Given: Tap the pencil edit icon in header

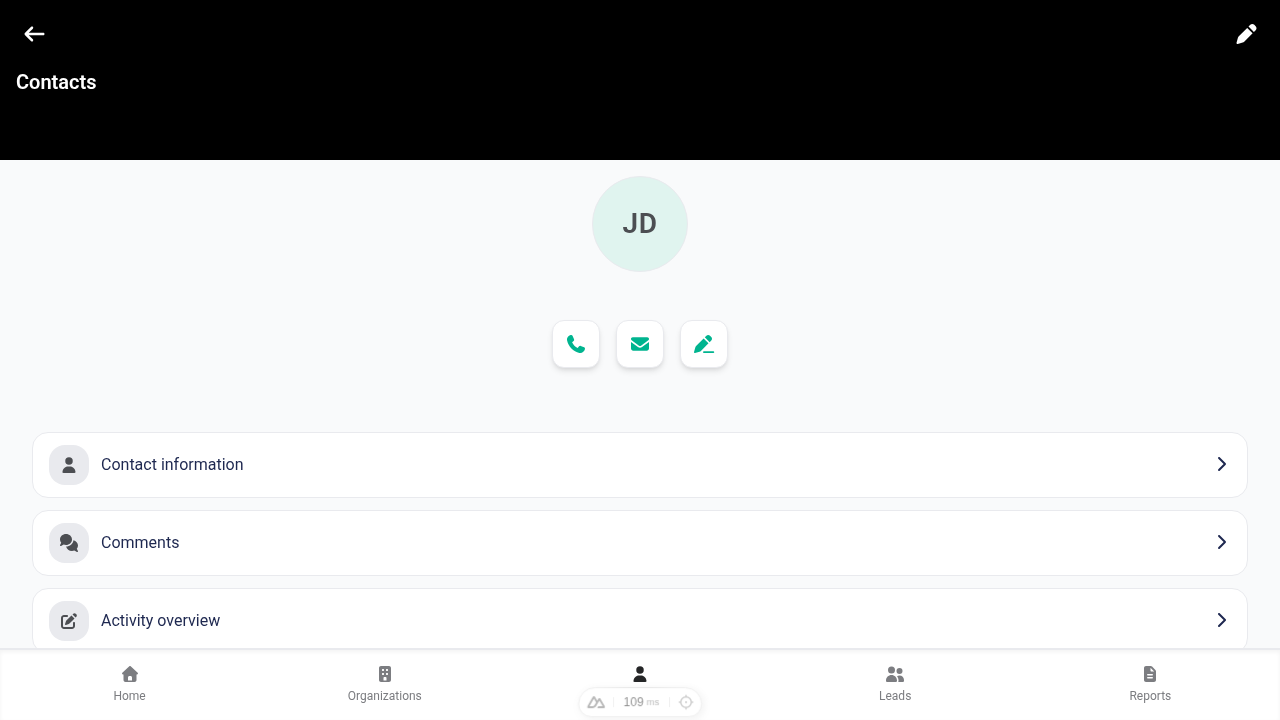Looking at the screenshot, I should 1246,34.
